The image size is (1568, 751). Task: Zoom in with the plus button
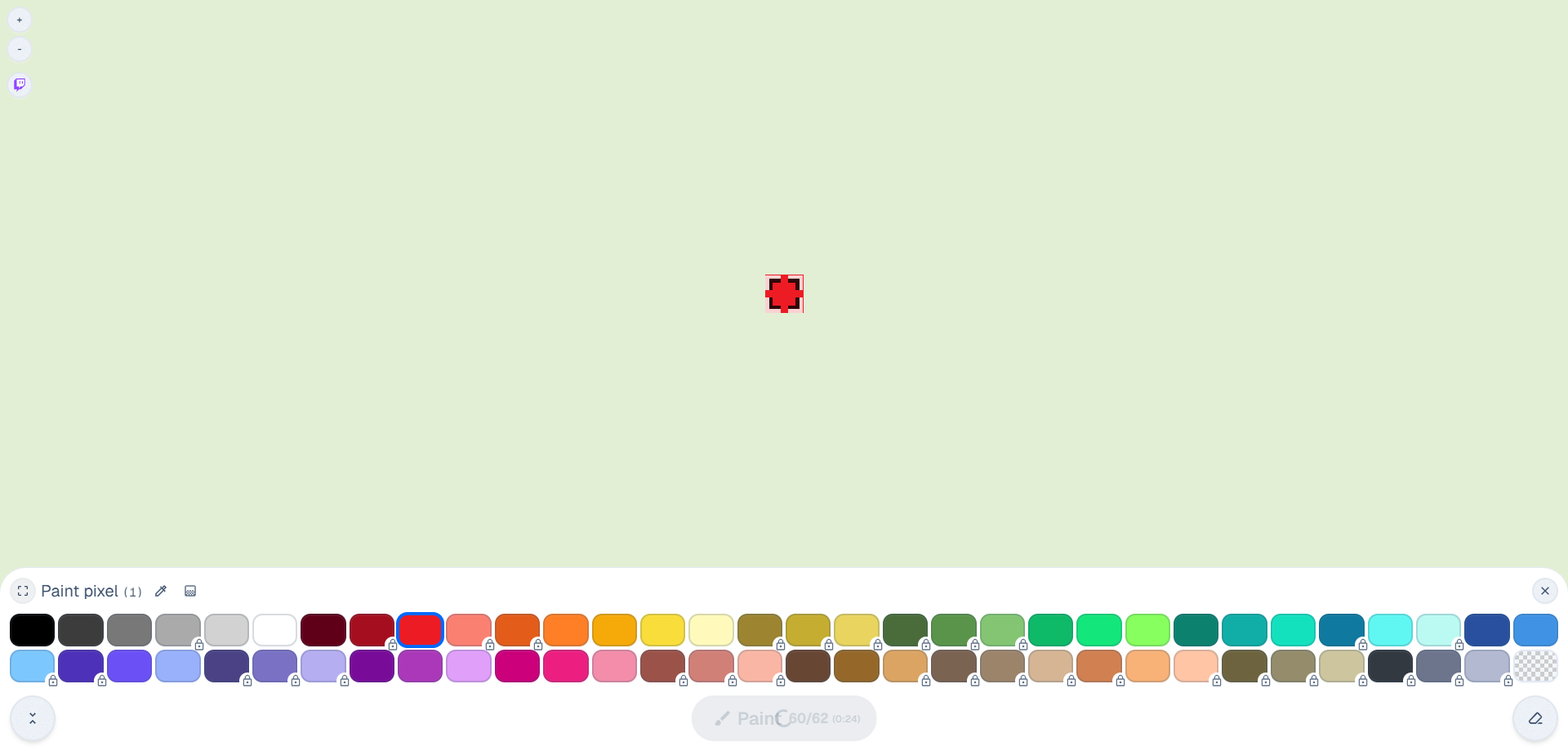coord(20,20)
